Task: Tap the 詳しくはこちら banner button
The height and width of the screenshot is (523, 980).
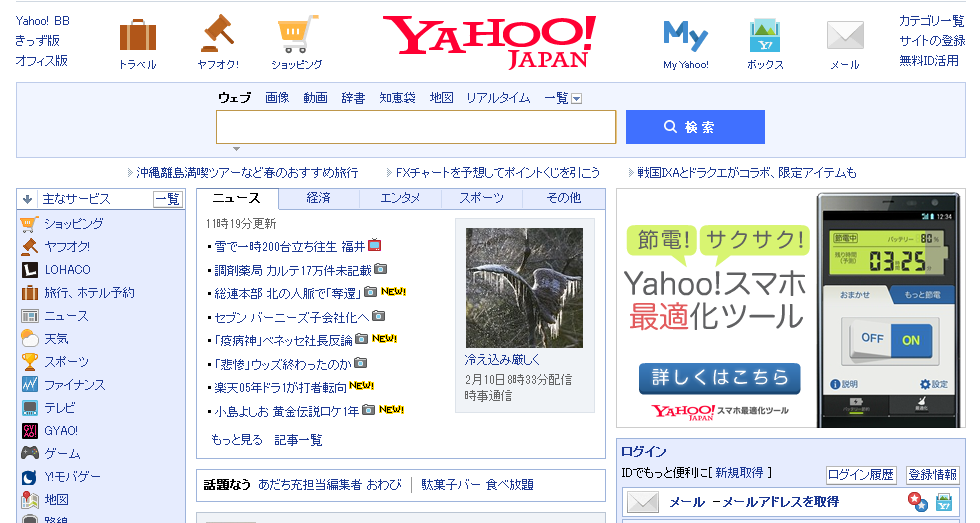Action: click(720, 378)
